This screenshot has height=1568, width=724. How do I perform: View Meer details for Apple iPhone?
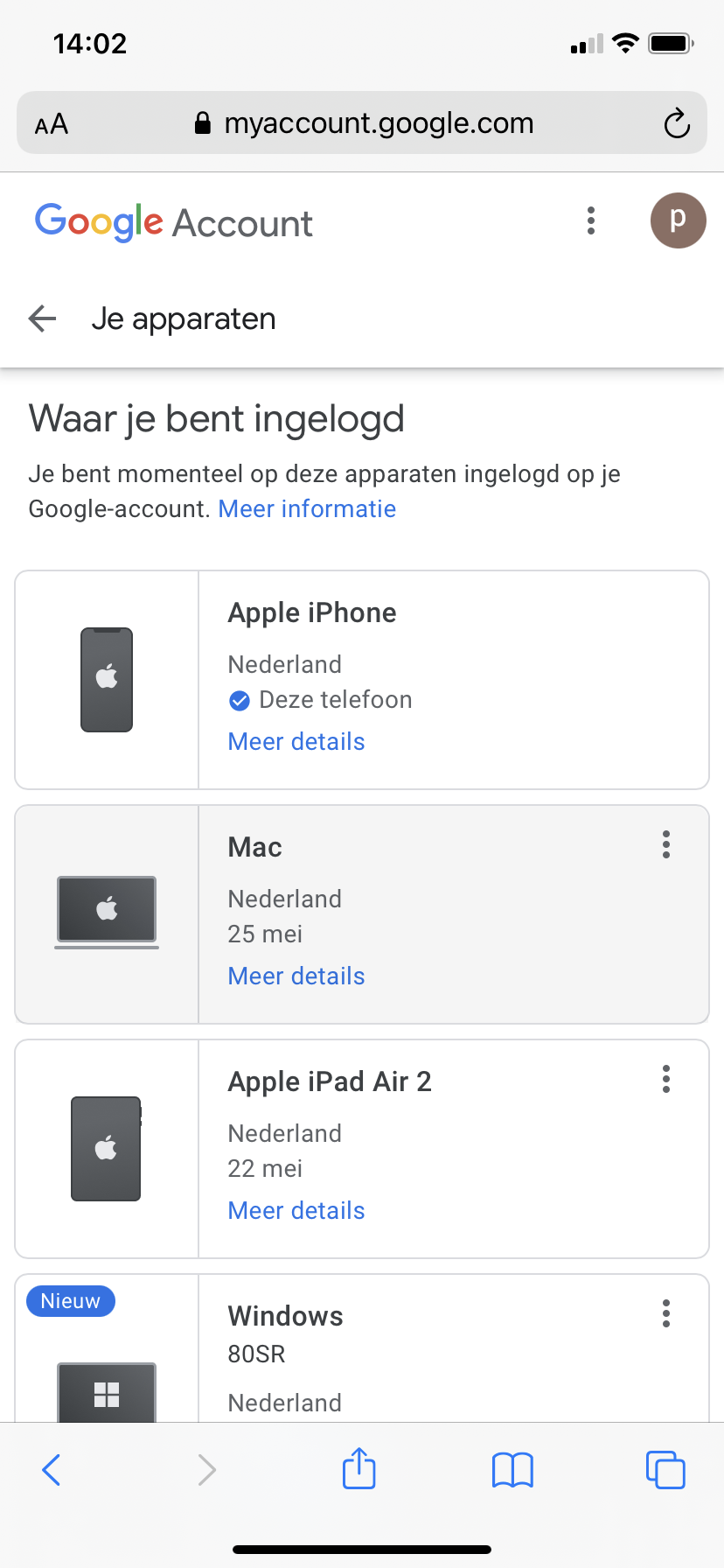(x=296, y=741)
